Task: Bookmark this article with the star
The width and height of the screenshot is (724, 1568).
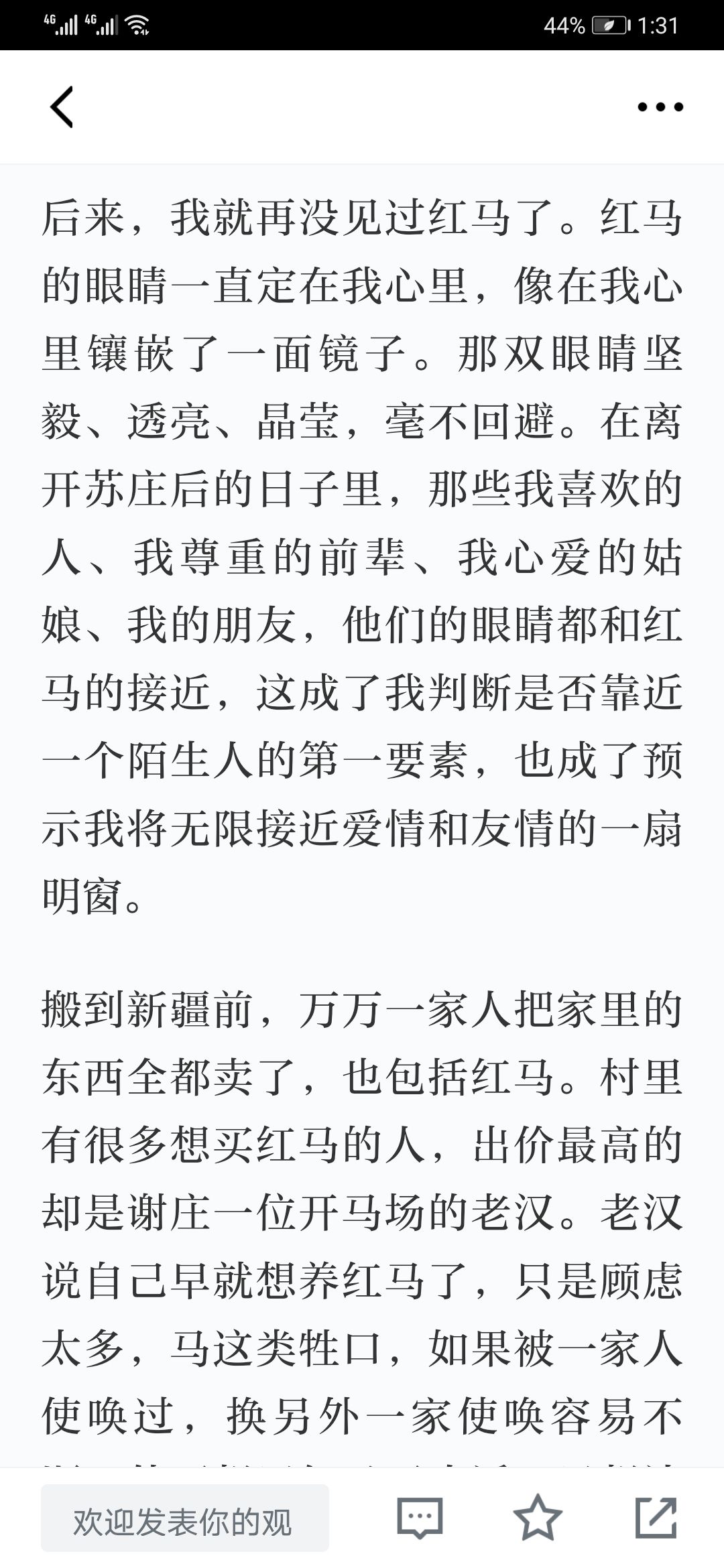Action: [x=538, y=1518]
